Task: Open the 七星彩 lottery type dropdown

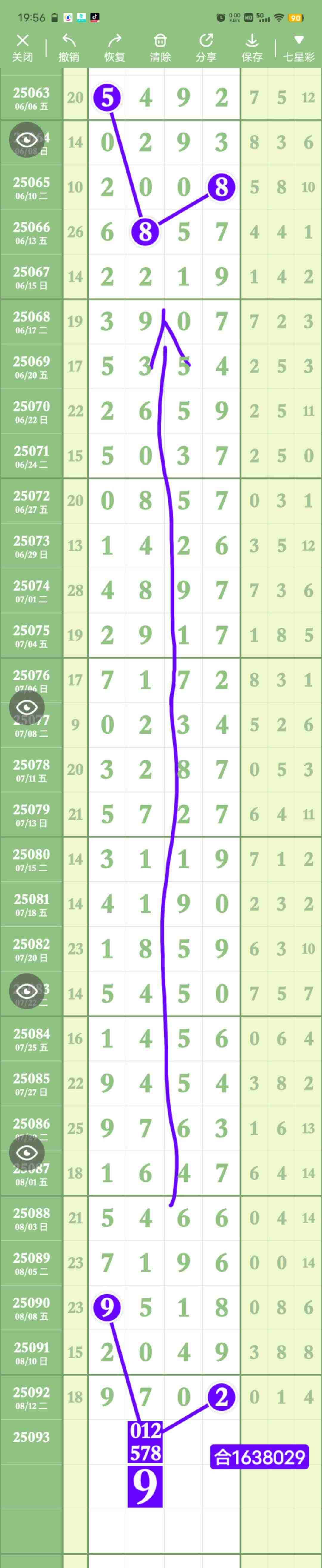Action: [x=298, y=47]
